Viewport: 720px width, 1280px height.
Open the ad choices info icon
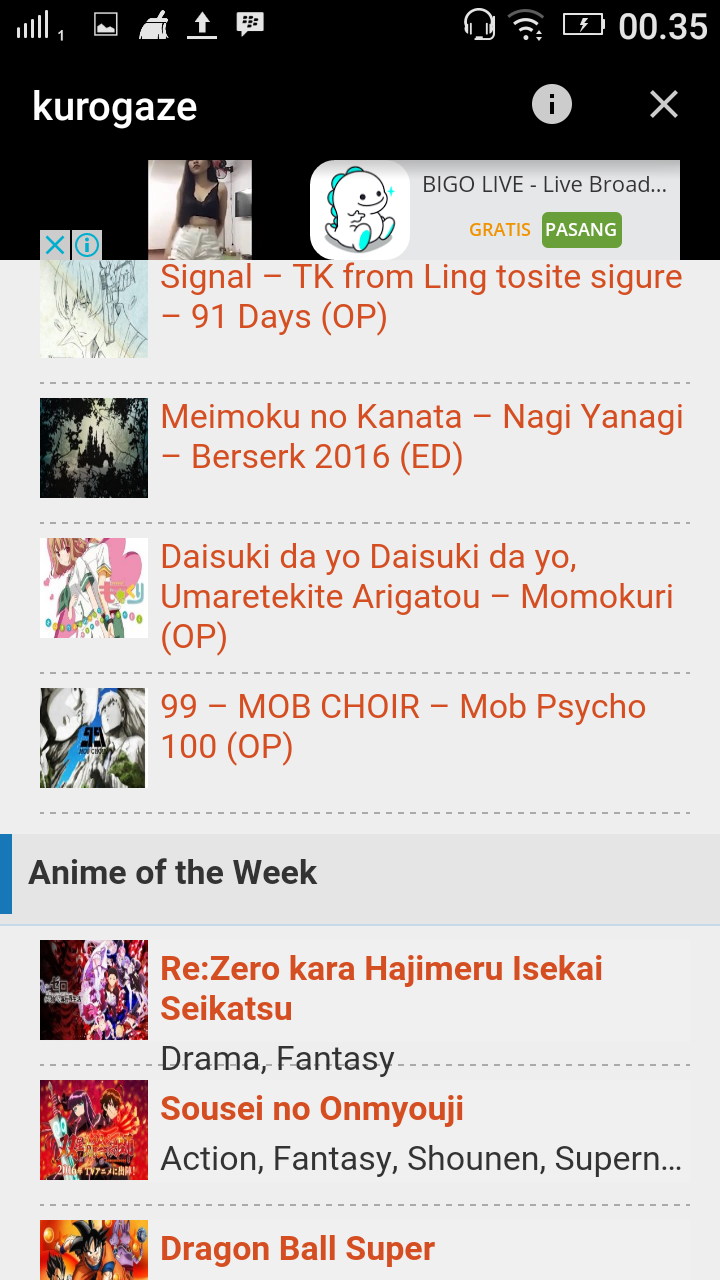pos(87,245)
